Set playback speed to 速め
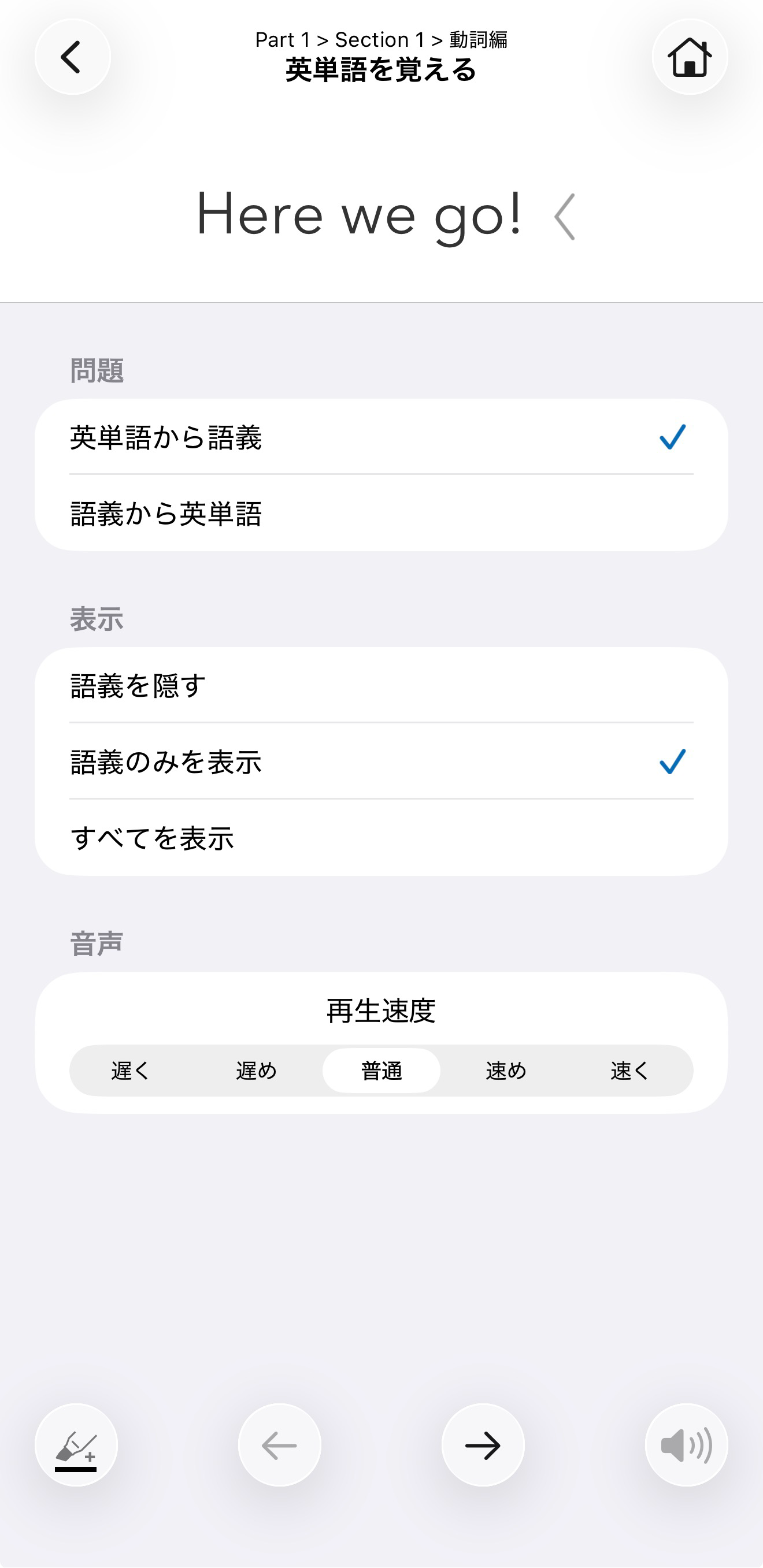The image size is (763, 1568). coord(505,1071)
